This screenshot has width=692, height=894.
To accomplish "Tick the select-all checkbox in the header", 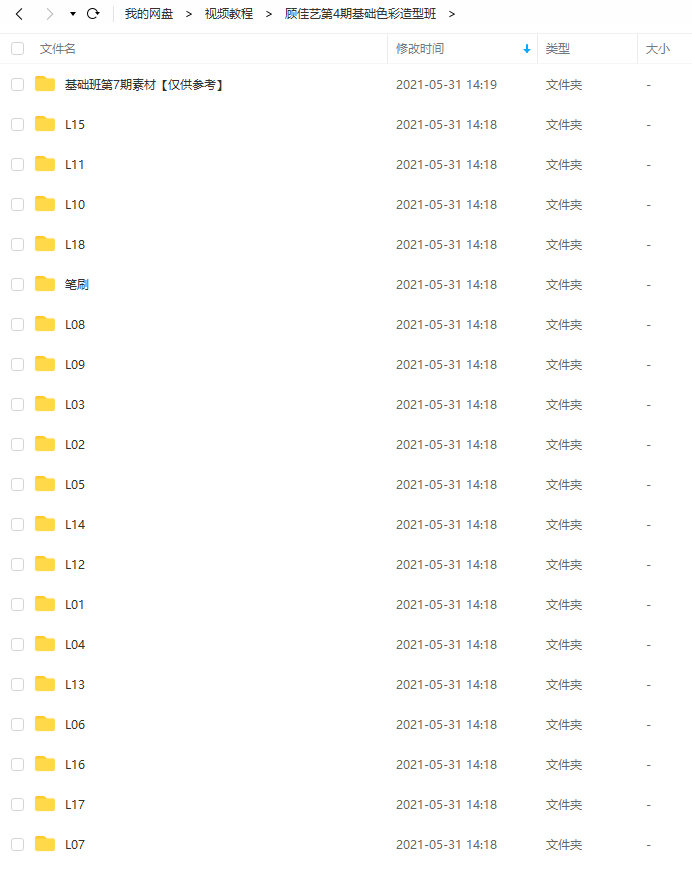I will pos(17,48).
